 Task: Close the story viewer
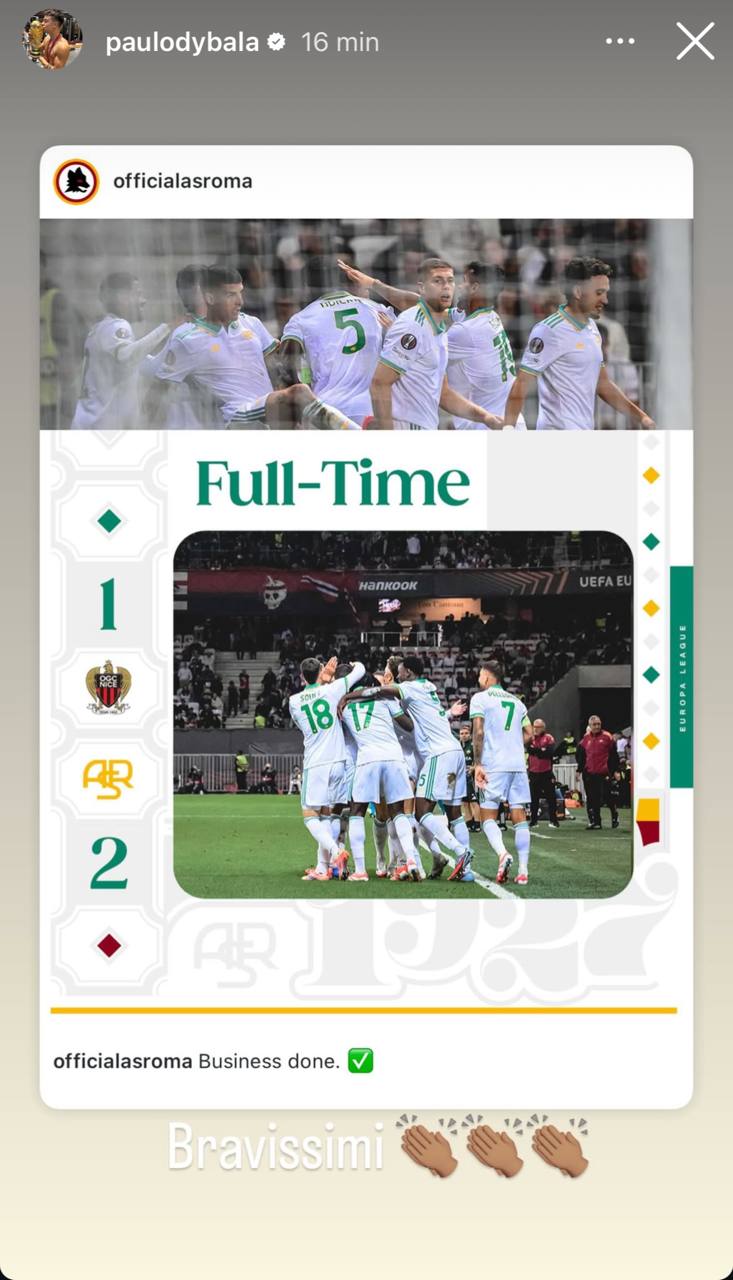coord(695,42)
